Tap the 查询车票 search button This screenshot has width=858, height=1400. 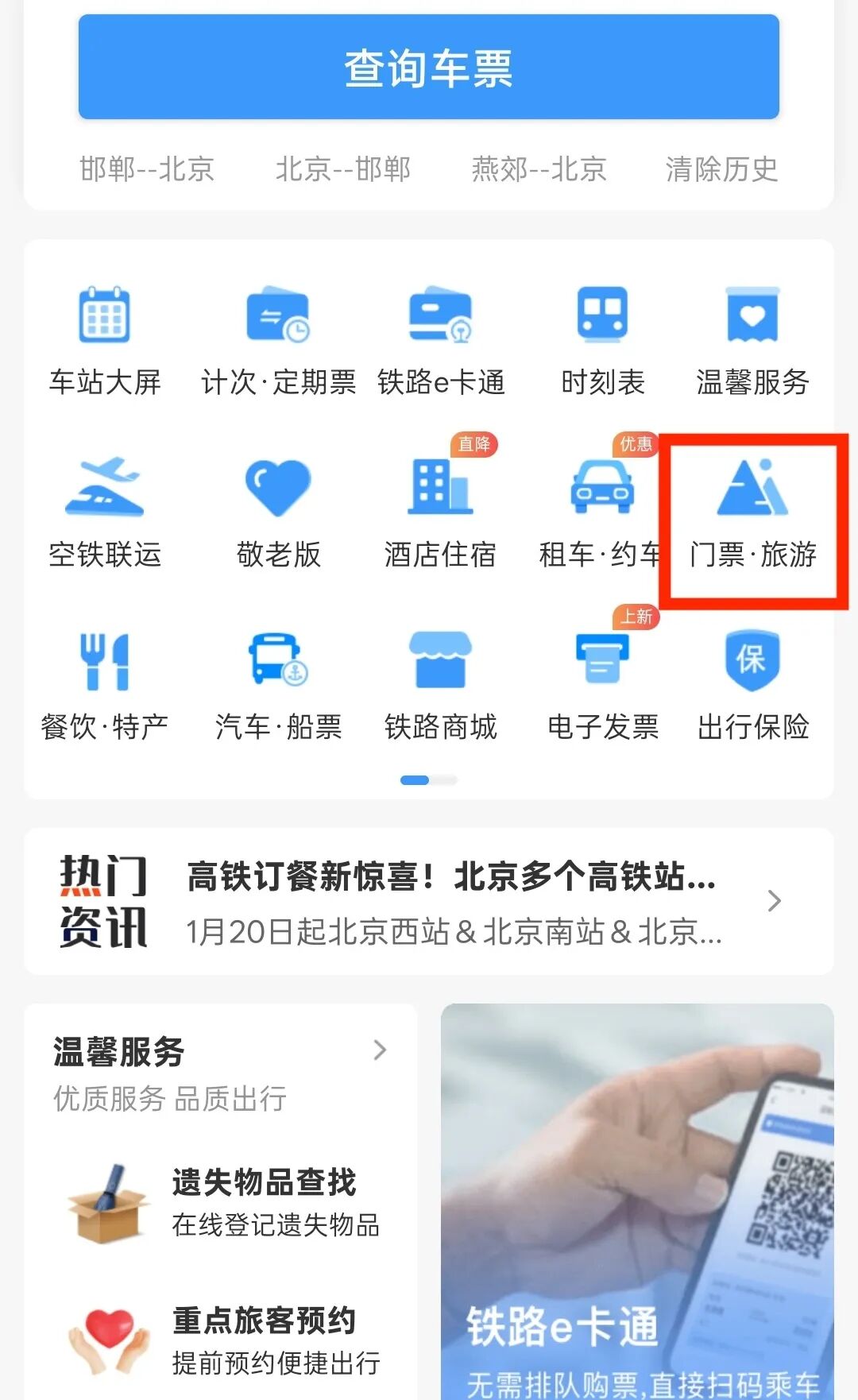(x=428, y=68)
